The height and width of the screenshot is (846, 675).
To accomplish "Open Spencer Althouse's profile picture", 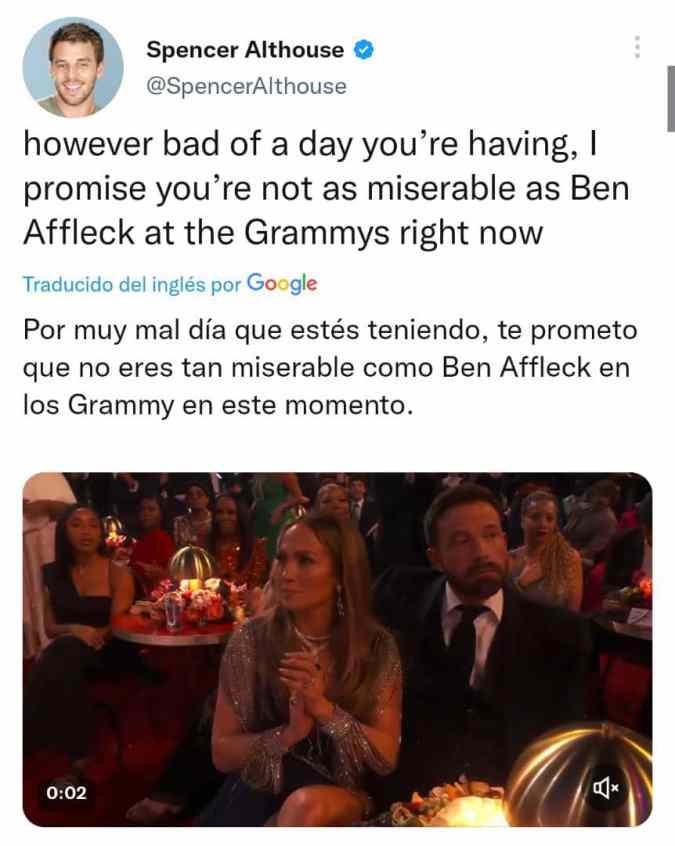I will click(x=73, y=67).
